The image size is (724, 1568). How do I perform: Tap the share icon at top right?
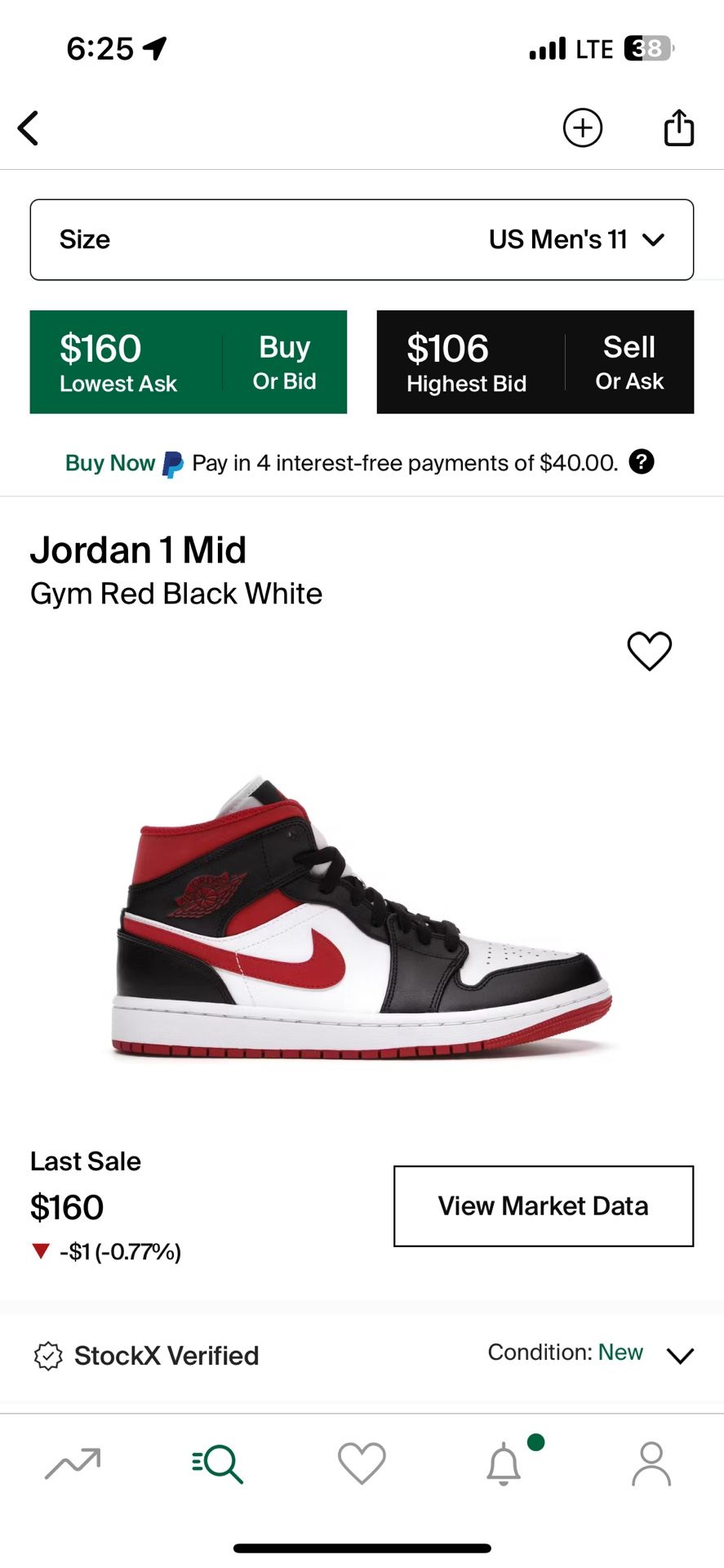click(679, 128)
